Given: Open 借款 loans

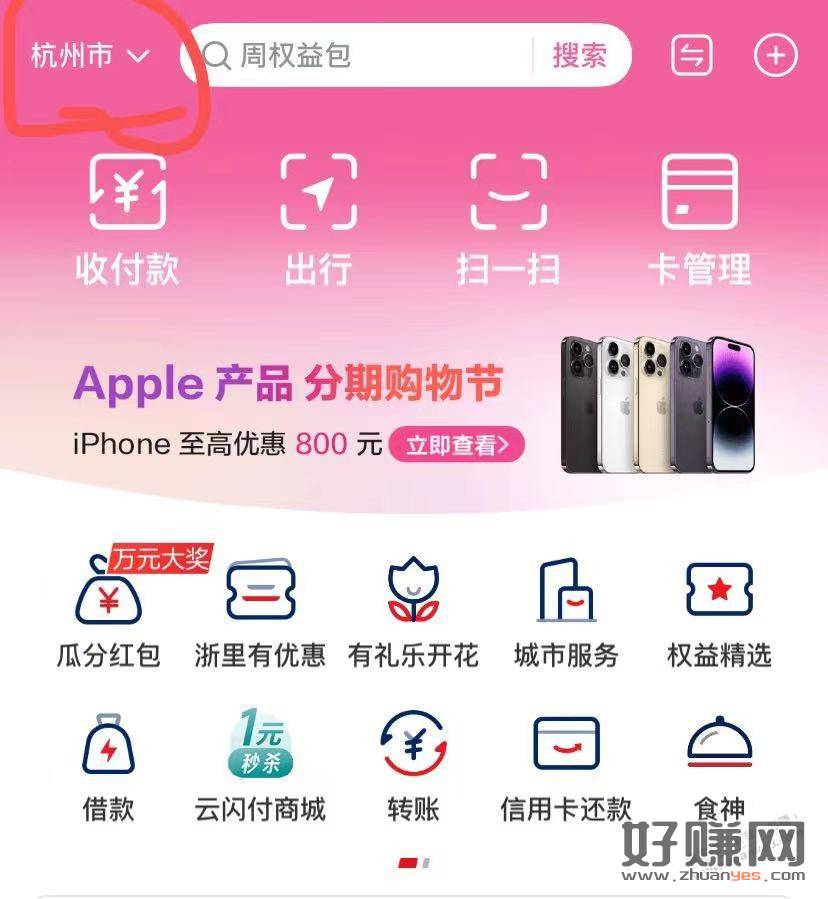Looking at the screenshot, I should point(108,765).
